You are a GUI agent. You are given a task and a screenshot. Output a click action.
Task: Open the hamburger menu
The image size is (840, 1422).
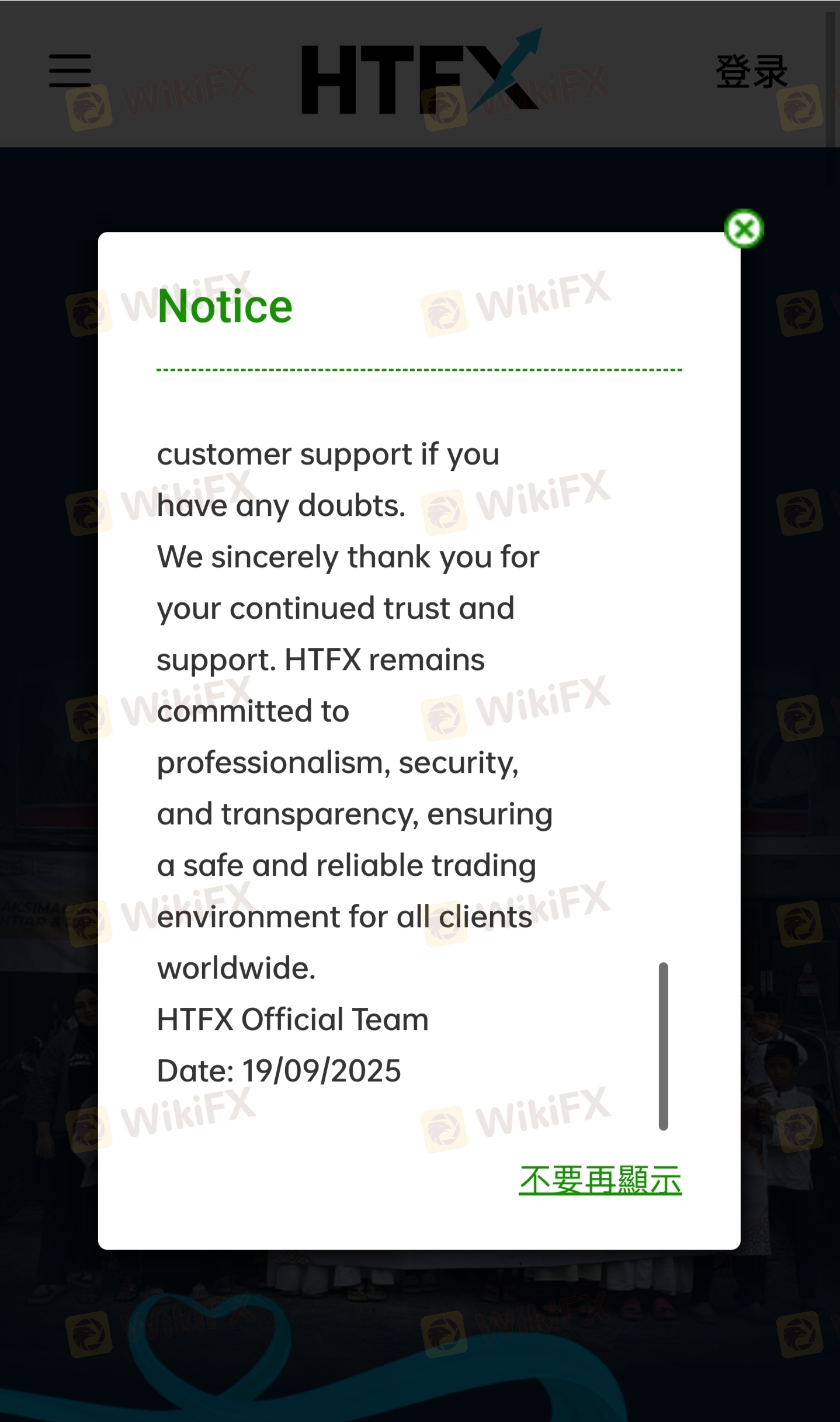70,71
